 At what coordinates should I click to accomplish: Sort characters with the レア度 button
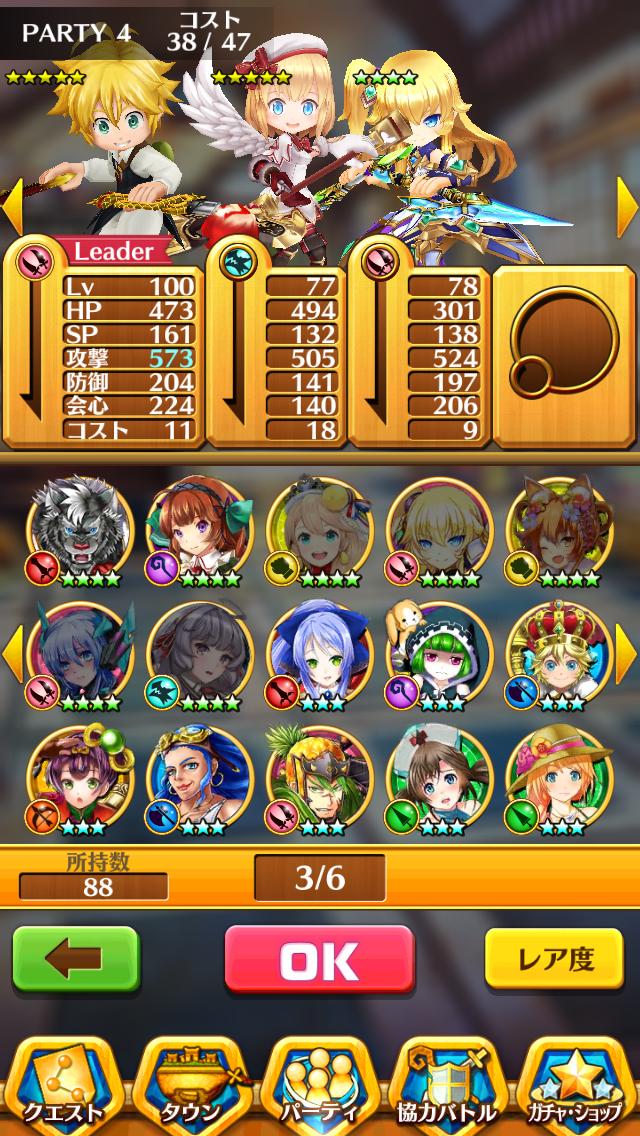tap(554, 958)
